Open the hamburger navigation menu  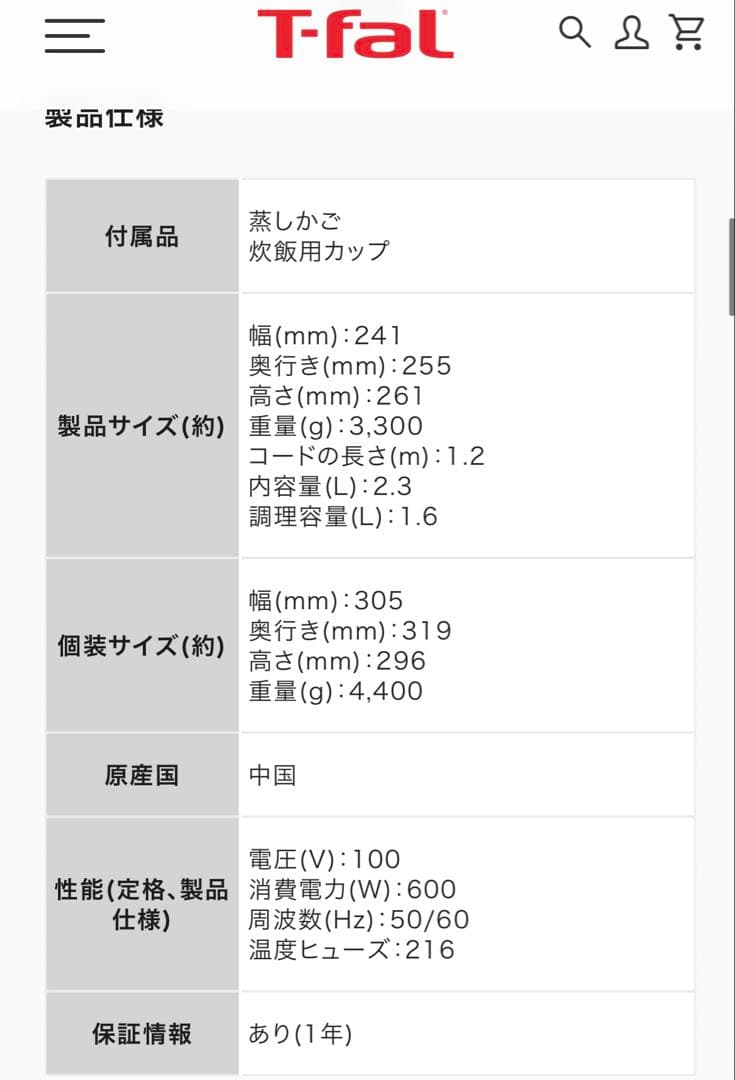[x=74, y=35]
